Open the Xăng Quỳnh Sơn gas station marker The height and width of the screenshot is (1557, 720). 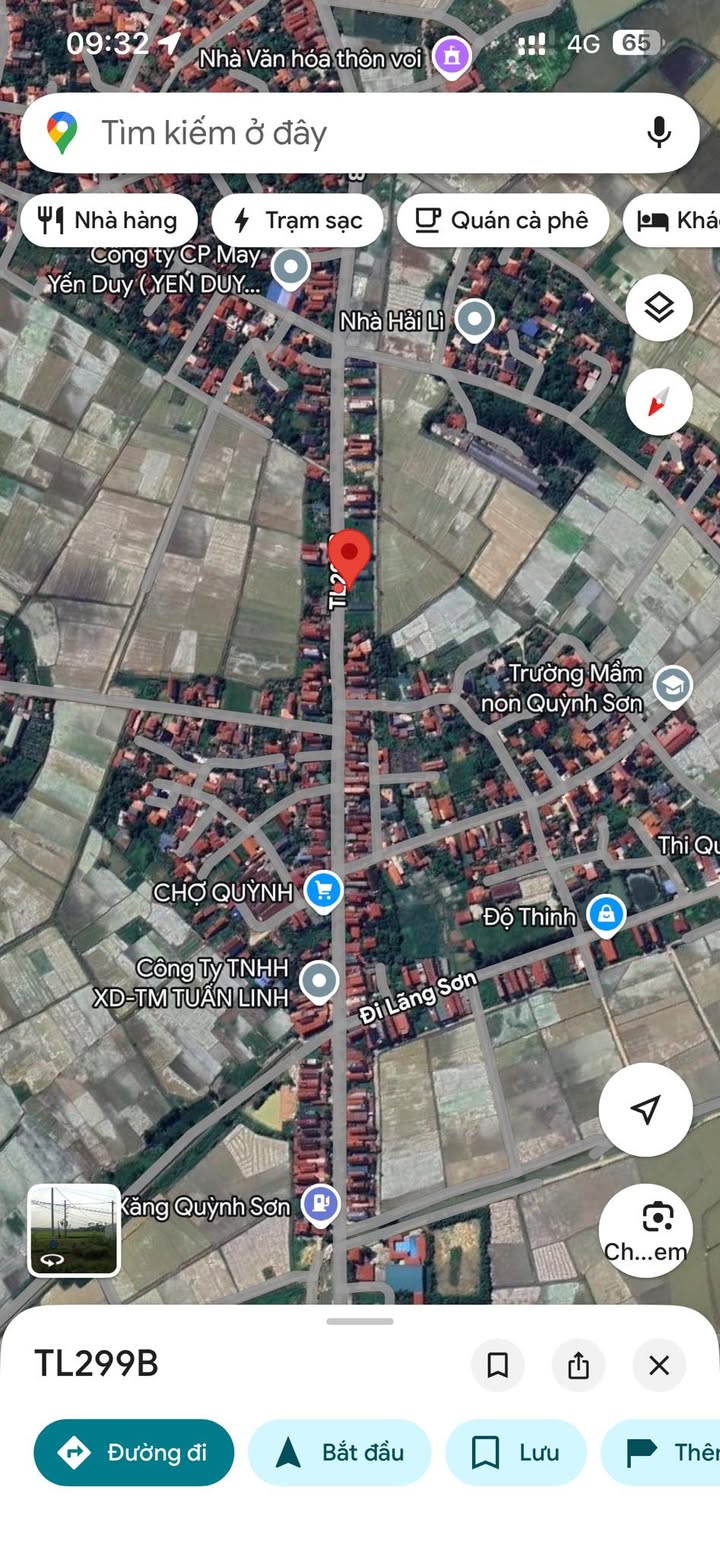pos(320,1204)
